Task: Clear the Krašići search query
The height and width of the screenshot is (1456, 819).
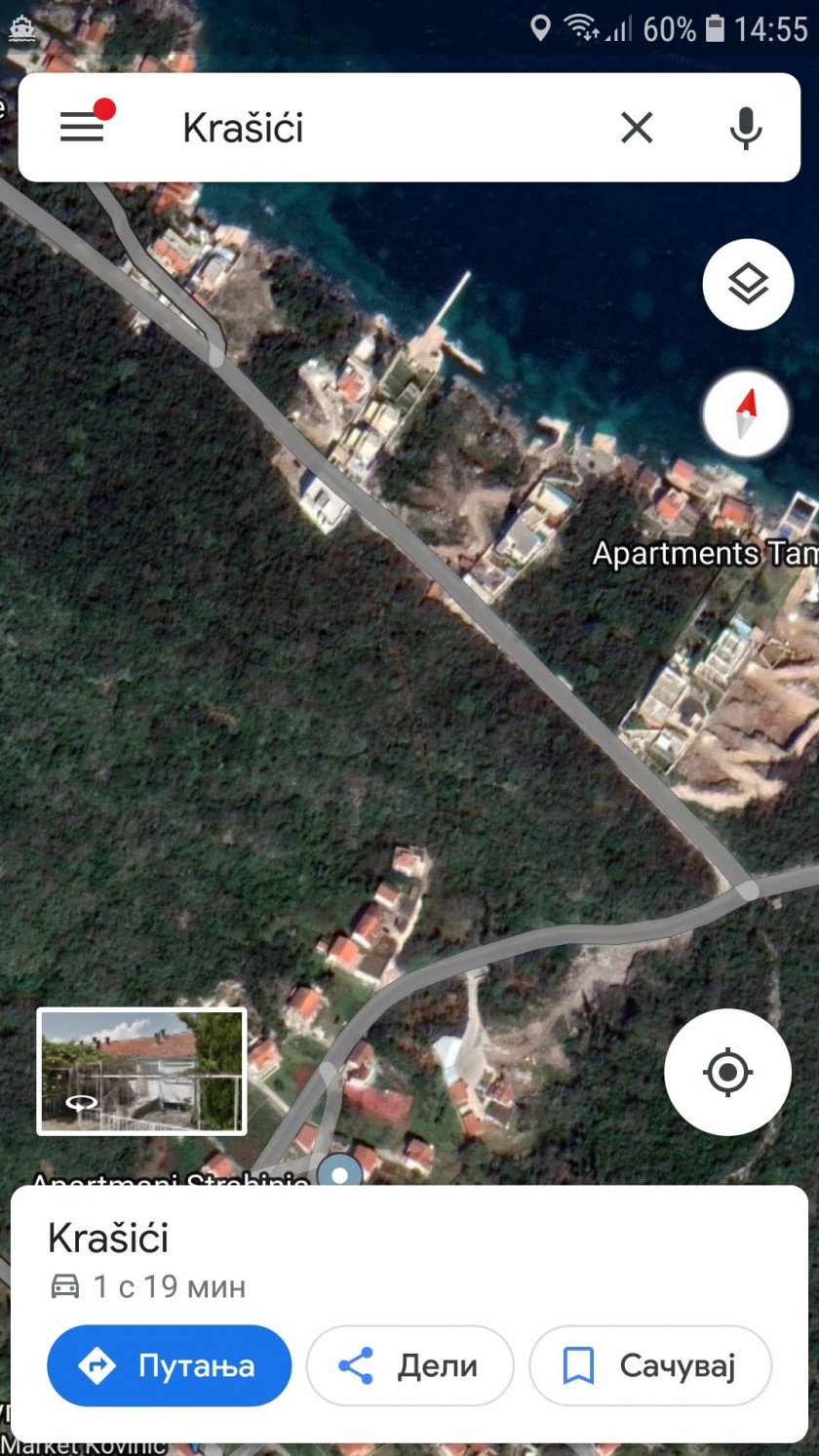Action: coord(637,128)
